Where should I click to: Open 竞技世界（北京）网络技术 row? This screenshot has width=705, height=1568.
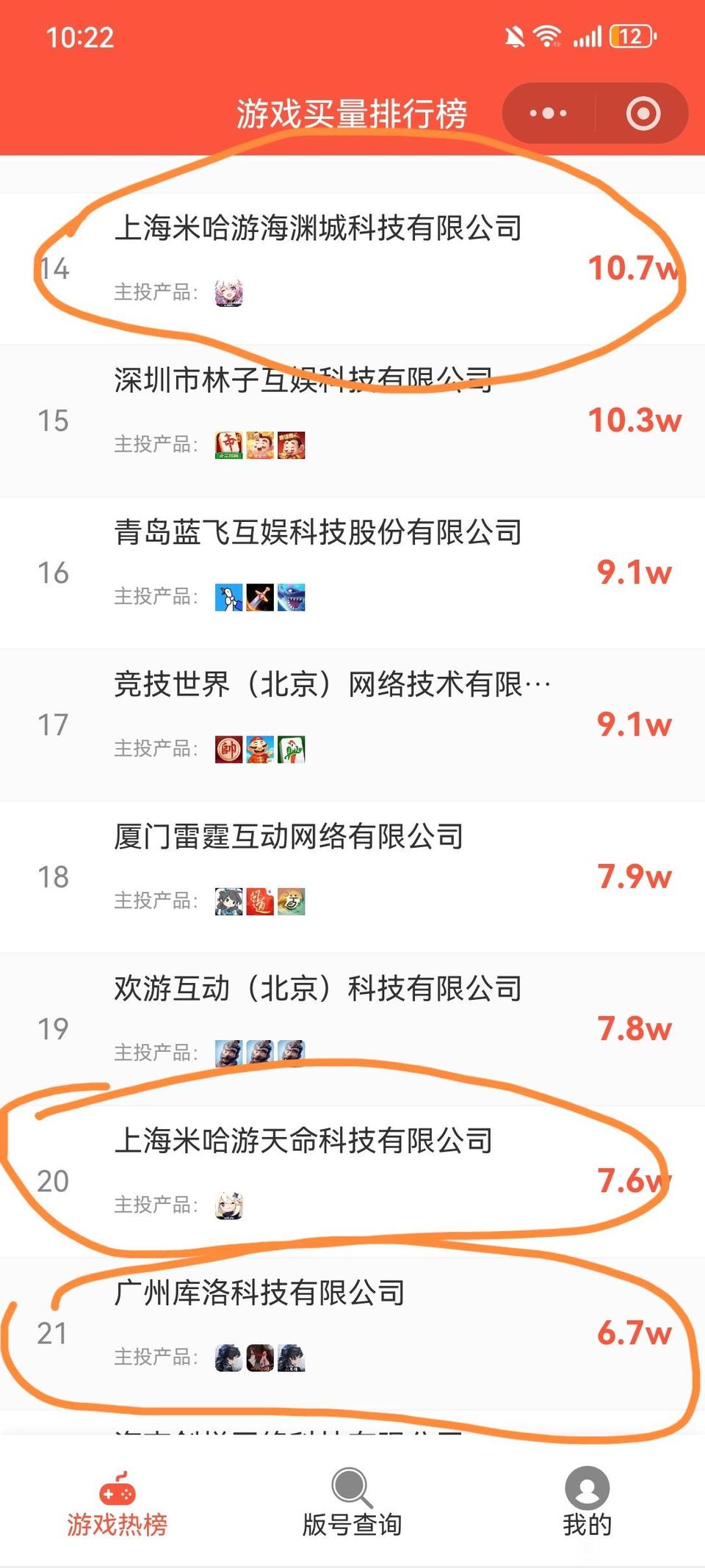click(330, 685)
